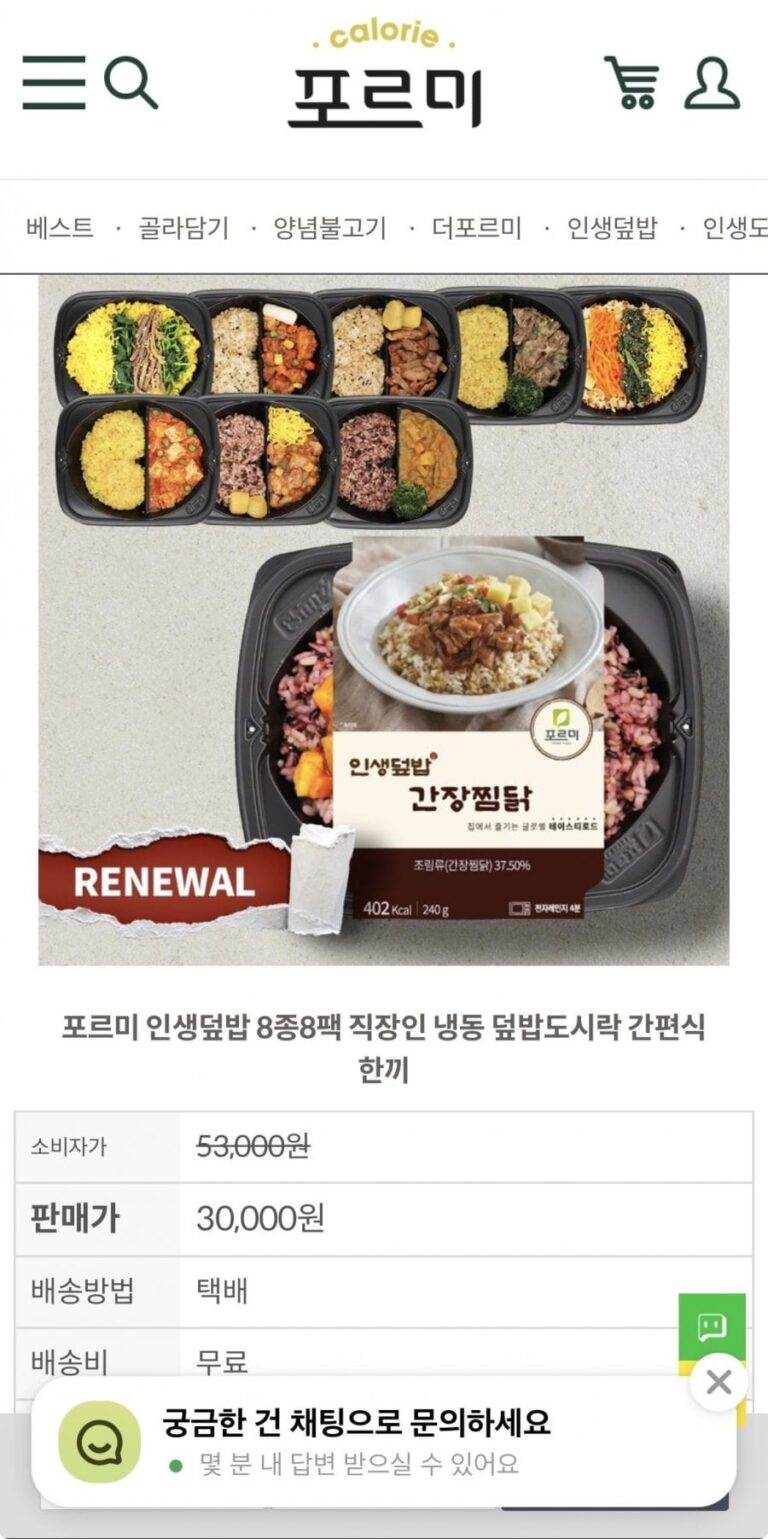Open the hamburger menu
768x1539 pixels.
[53, 82]
